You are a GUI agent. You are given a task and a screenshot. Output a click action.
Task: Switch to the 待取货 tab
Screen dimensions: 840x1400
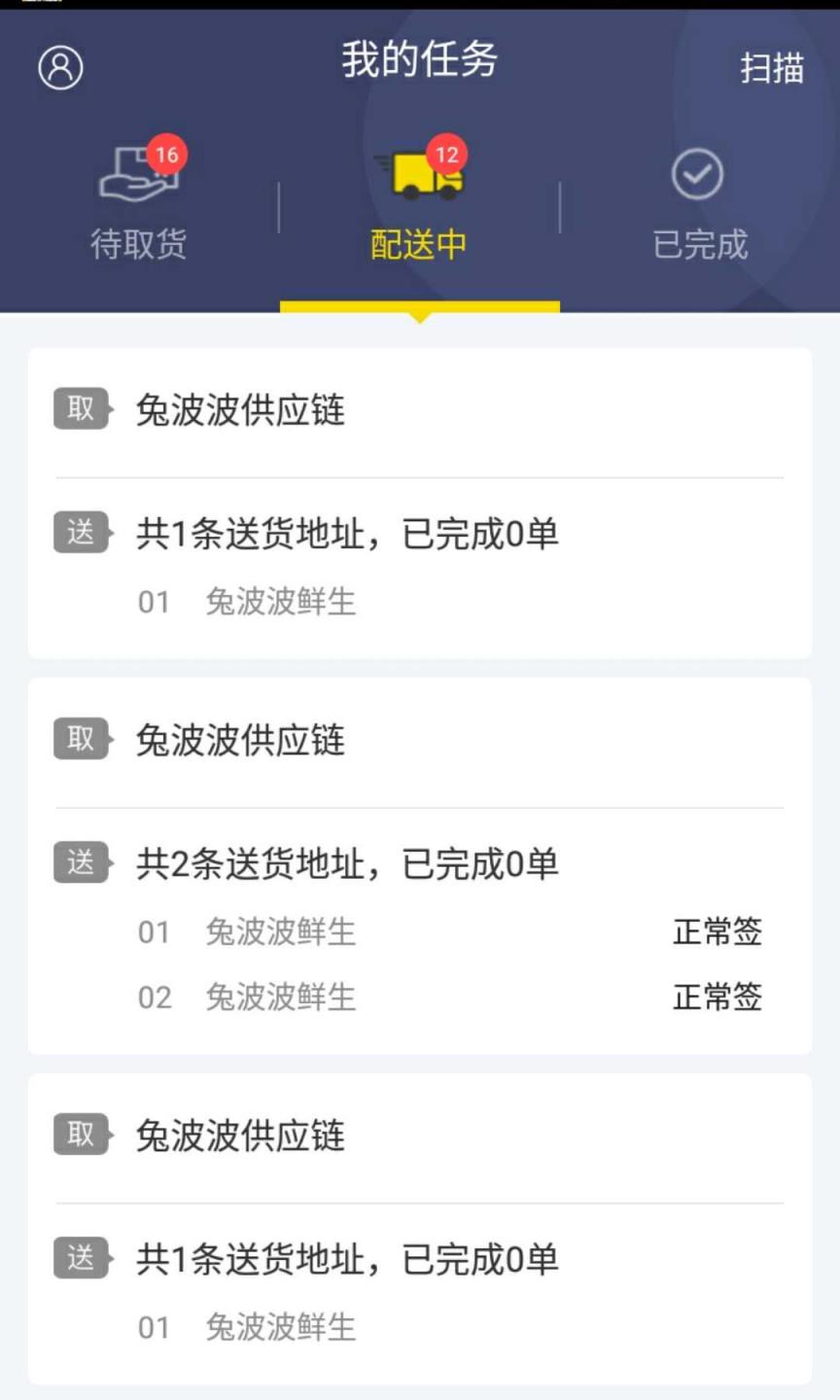click(139, 244)
